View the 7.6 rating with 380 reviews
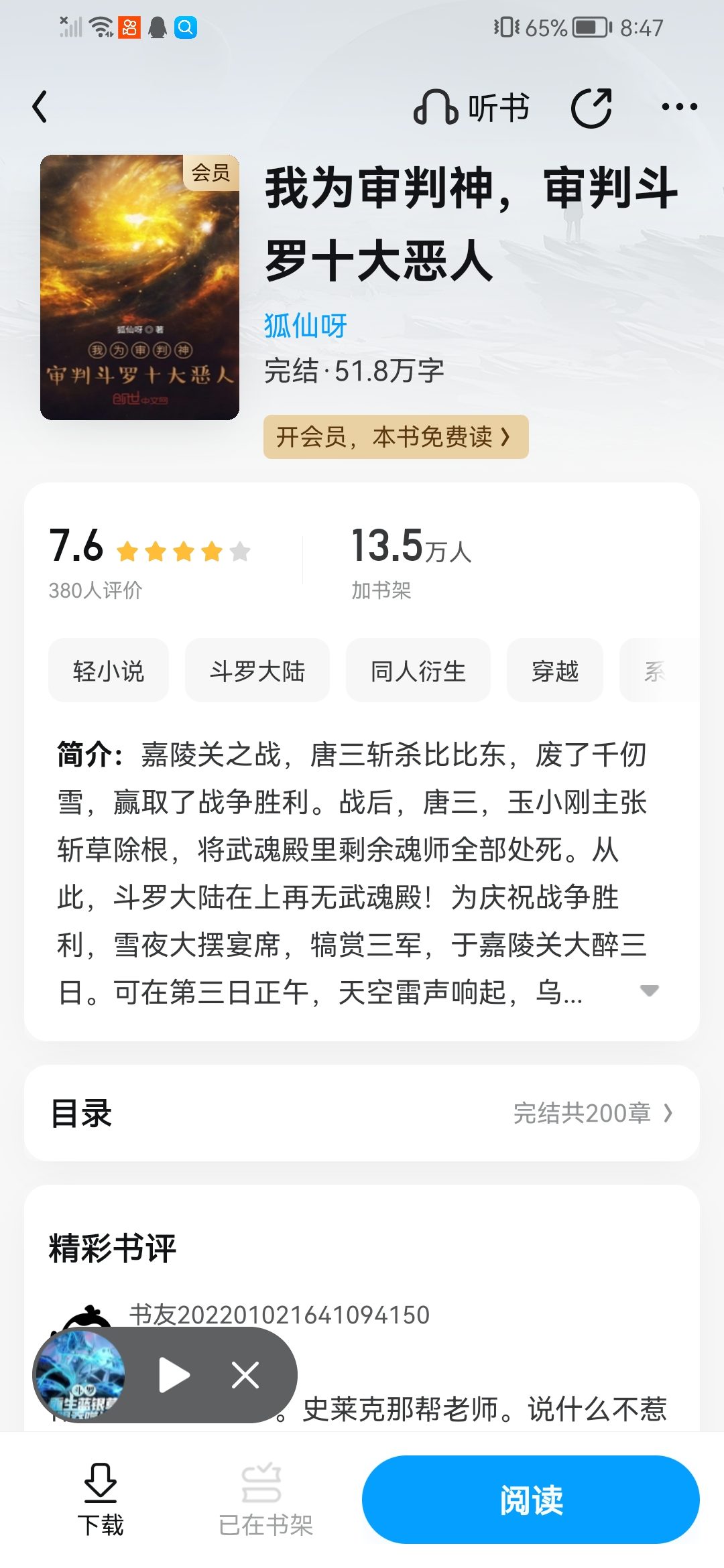 tap(149, 562)
